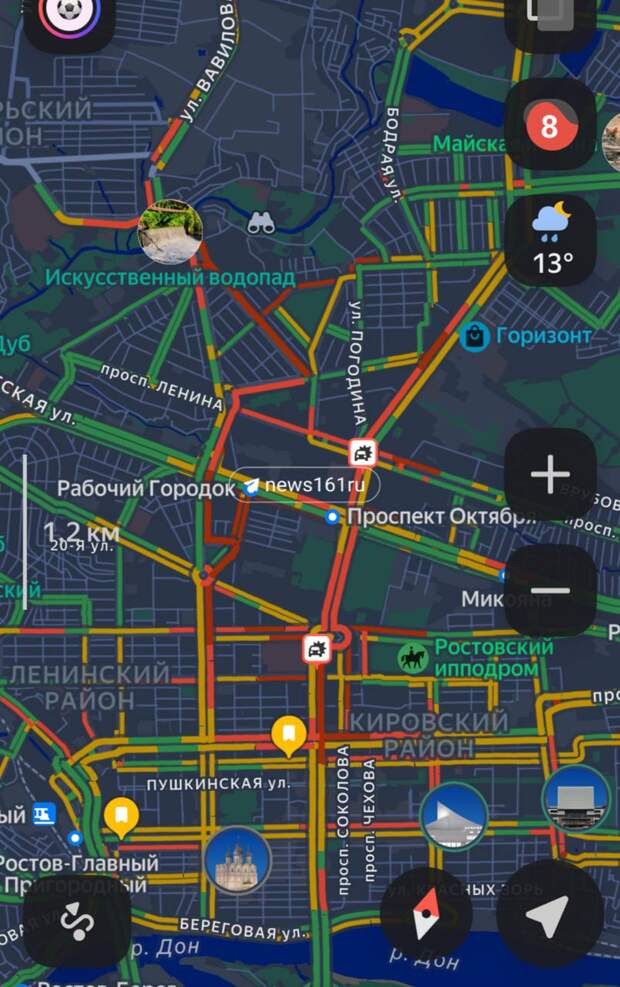Image resolution: width=620 pixels, height=987 pixels.
Task: Open the weather widget showing 13°
Action: pyautogui.click(x=551, y=240)
